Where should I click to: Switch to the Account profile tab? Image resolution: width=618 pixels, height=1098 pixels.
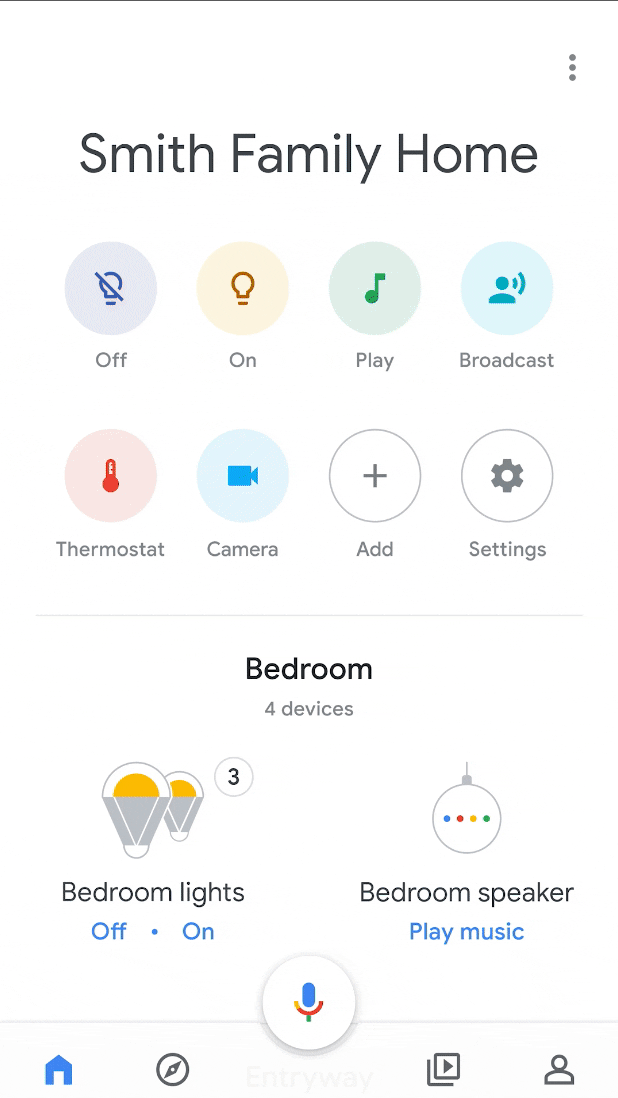tap(559, 1070)
